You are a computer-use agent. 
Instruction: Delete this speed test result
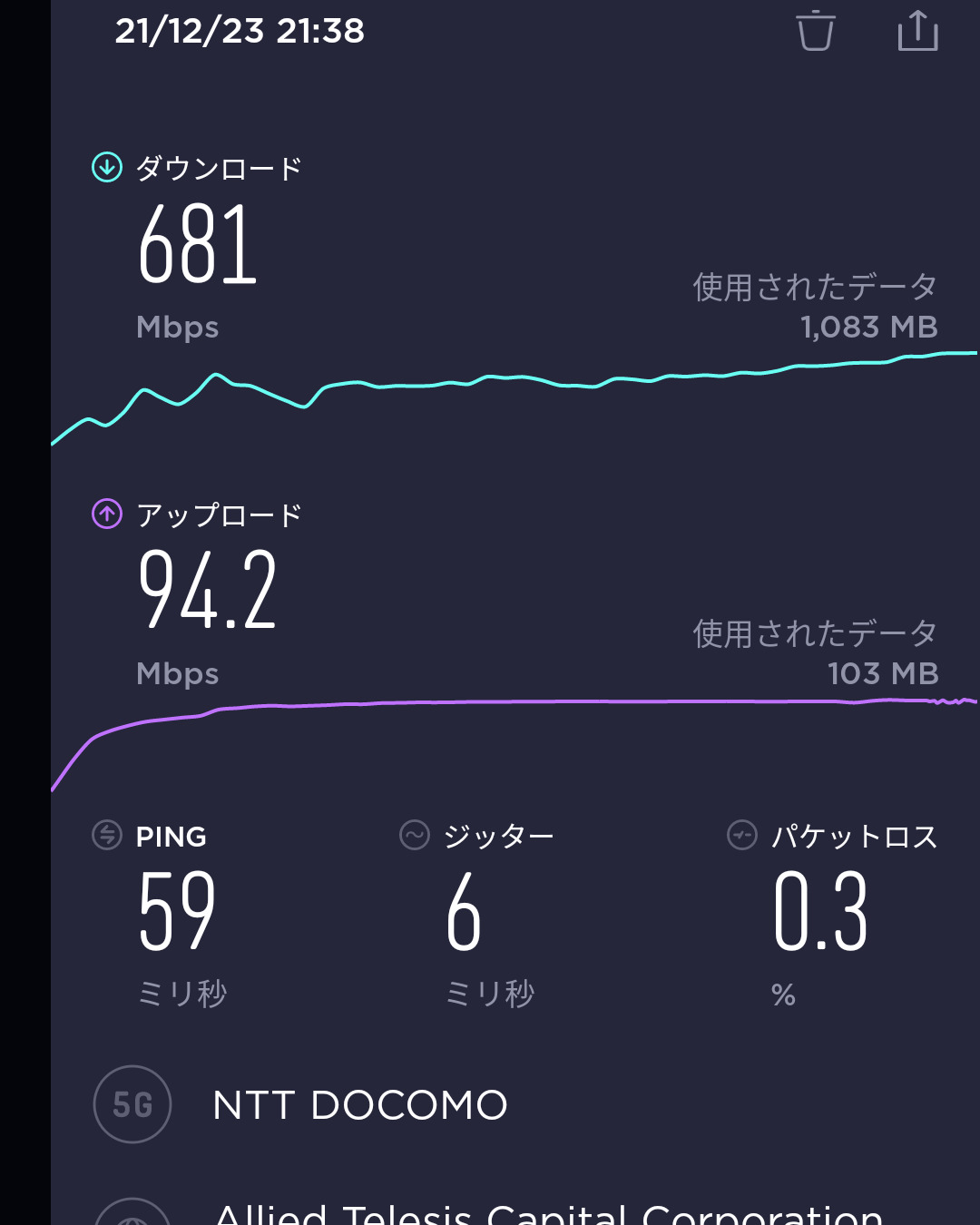(x=815, y=31)
